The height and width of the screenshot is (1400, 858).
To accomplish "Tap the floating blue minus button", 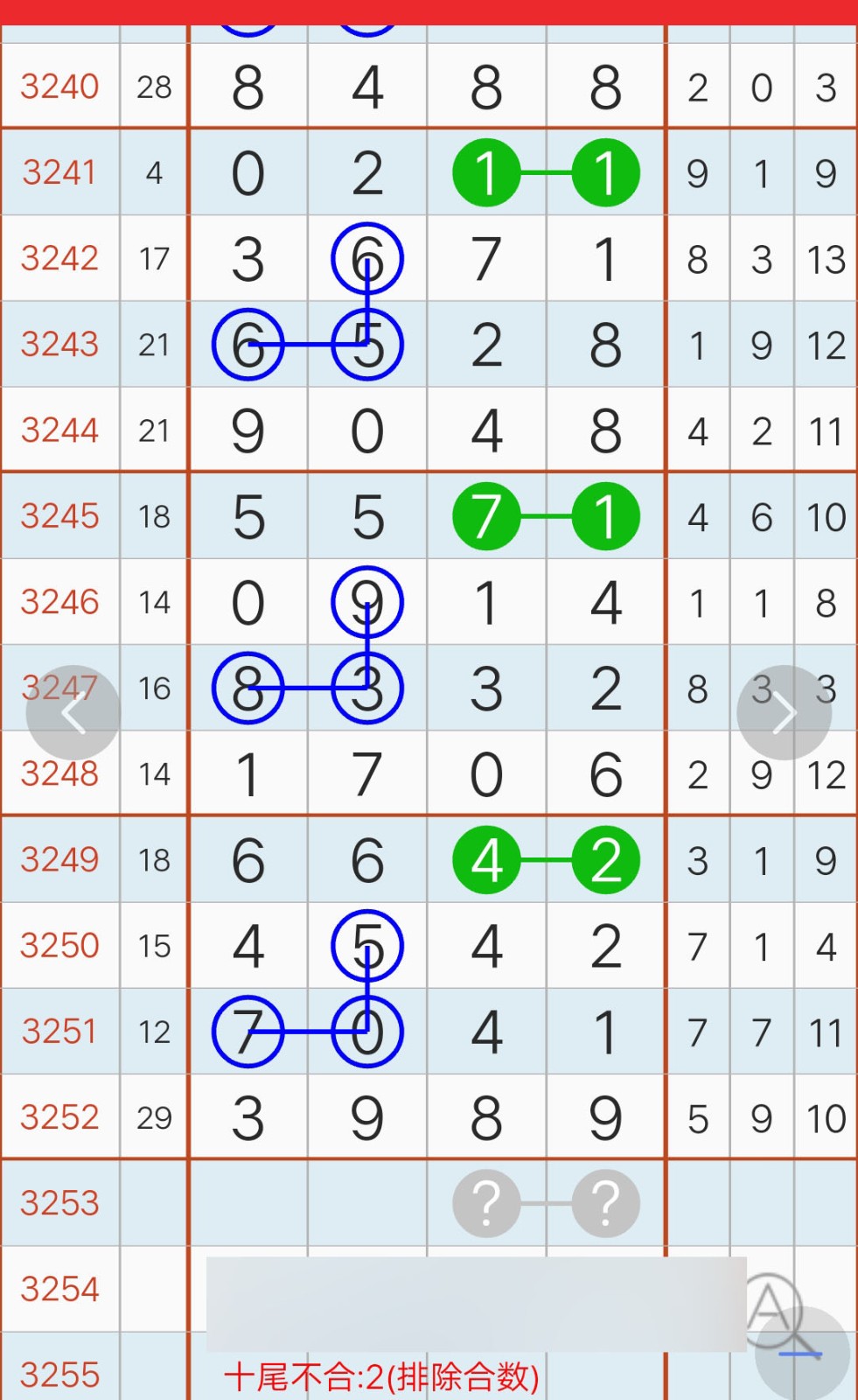I will pos(801,1354).
